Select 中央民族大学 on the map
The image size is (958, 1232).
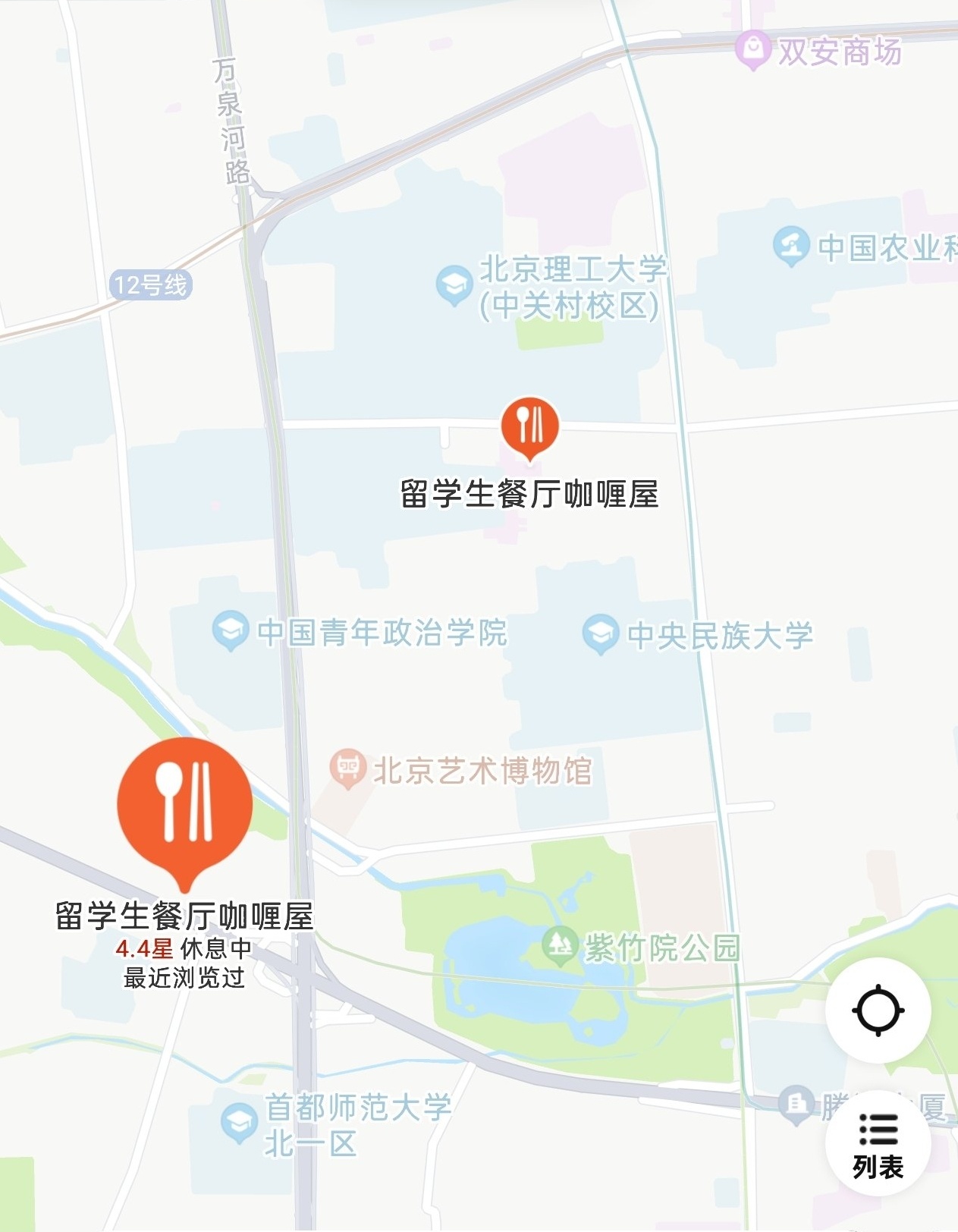[601, 634]
